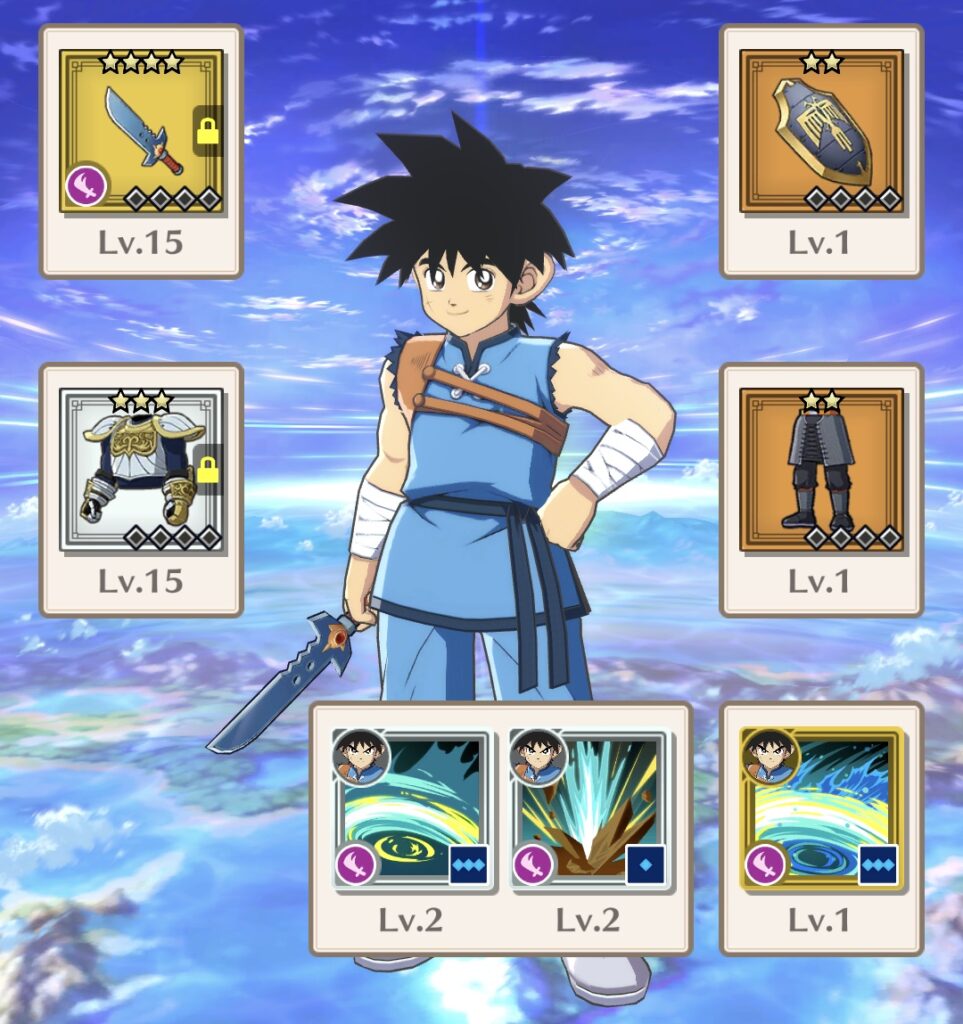View the Lv.2 swirling vortex skill

[x=412, y=810]
